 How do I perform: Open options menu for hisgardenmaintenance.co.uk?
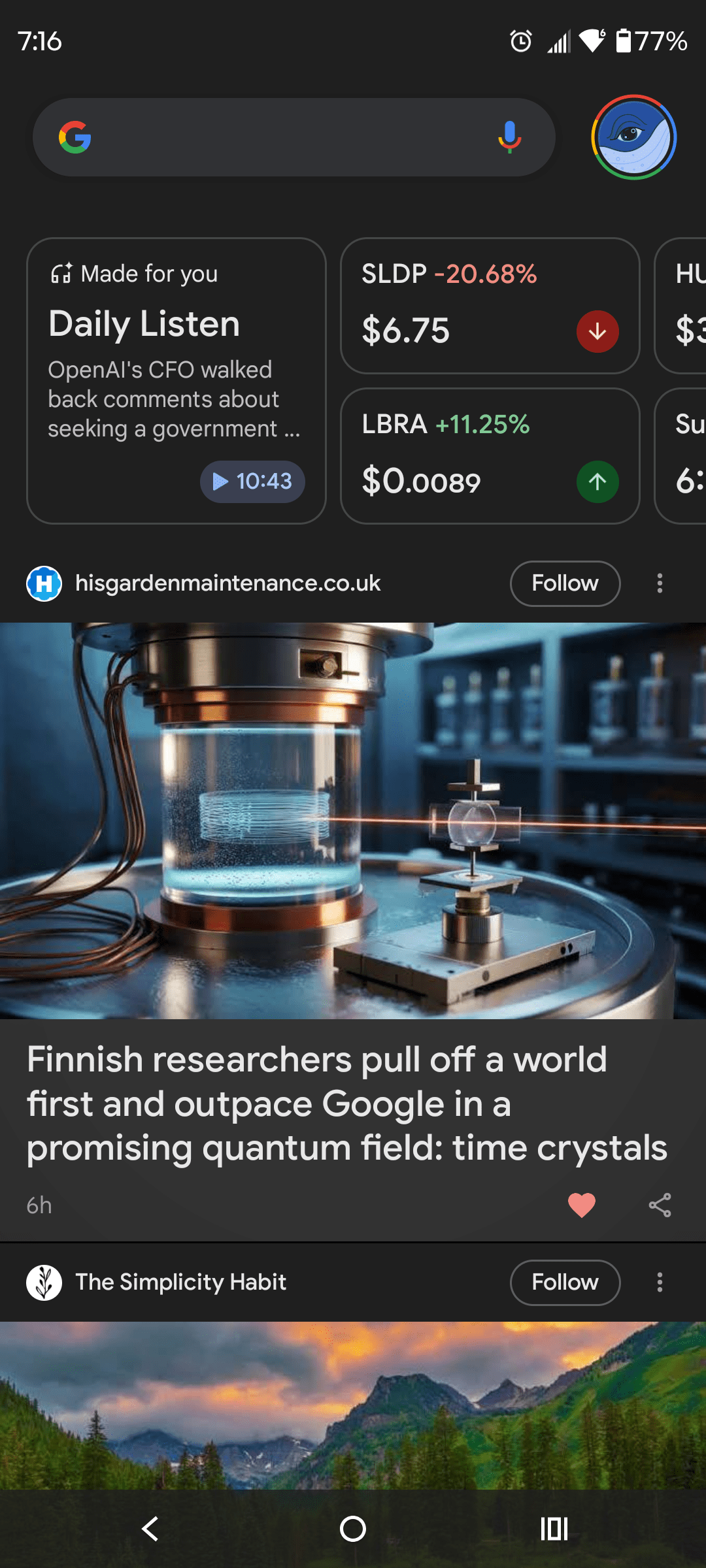pos(660,583)
